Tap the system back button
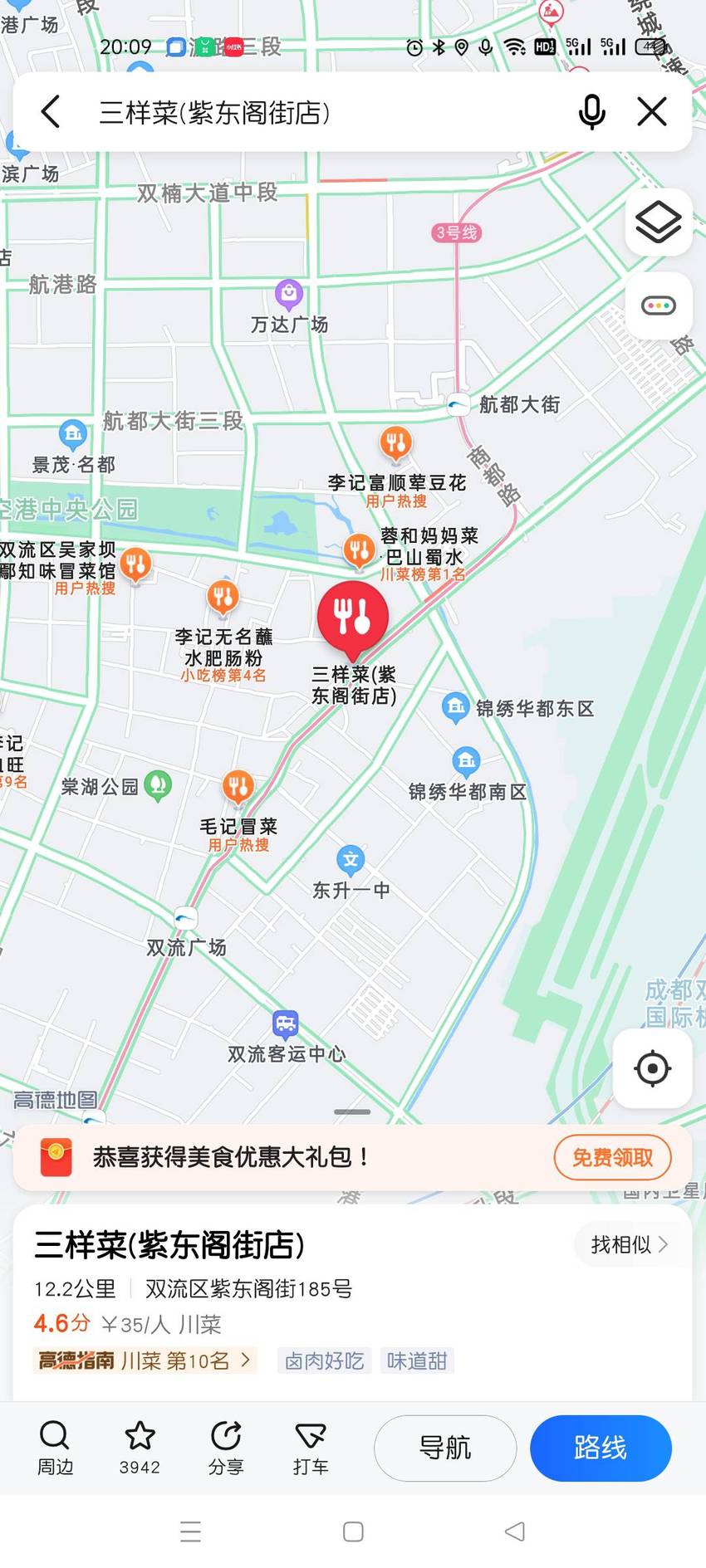The height and width of the screenshot is (1568, 706). pos(515,1531)
